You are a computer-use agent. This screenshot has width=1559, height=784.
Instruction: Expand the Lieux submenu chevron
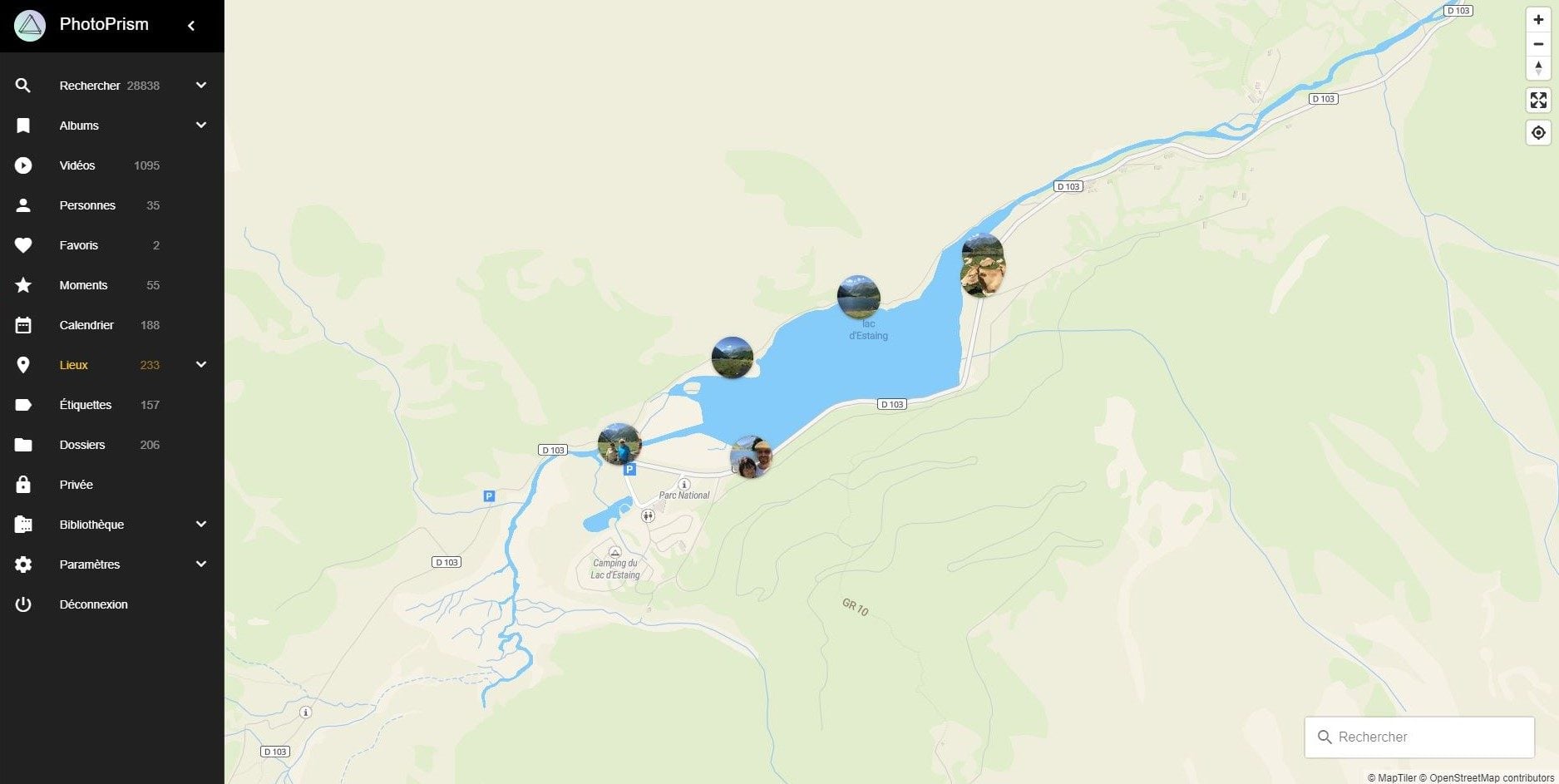(200, 365)
